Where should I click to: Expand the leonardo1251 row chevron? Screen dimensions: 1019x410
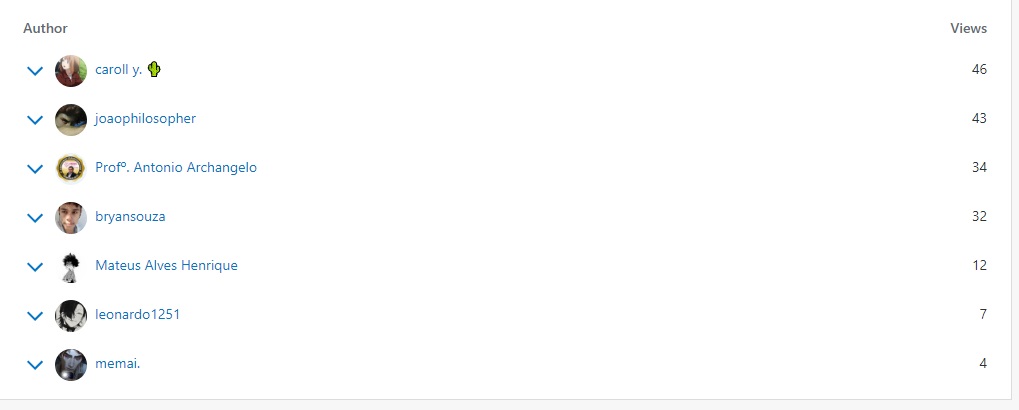tap(35, 316)
